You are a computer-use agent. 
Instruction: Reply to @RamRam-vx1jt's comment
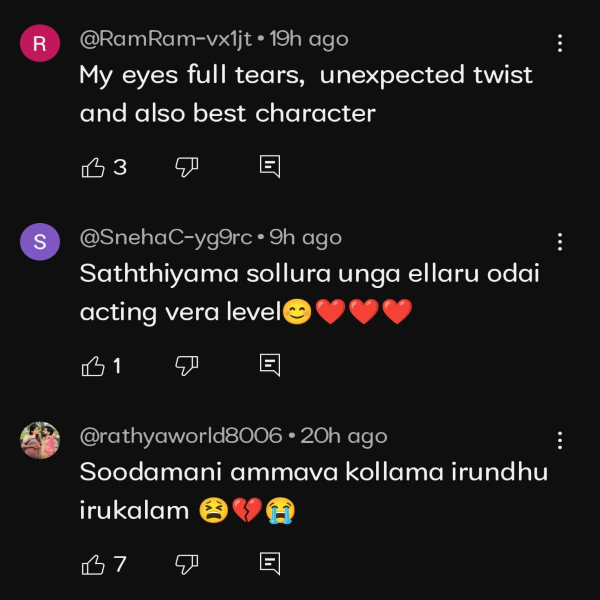click(269, 167)
